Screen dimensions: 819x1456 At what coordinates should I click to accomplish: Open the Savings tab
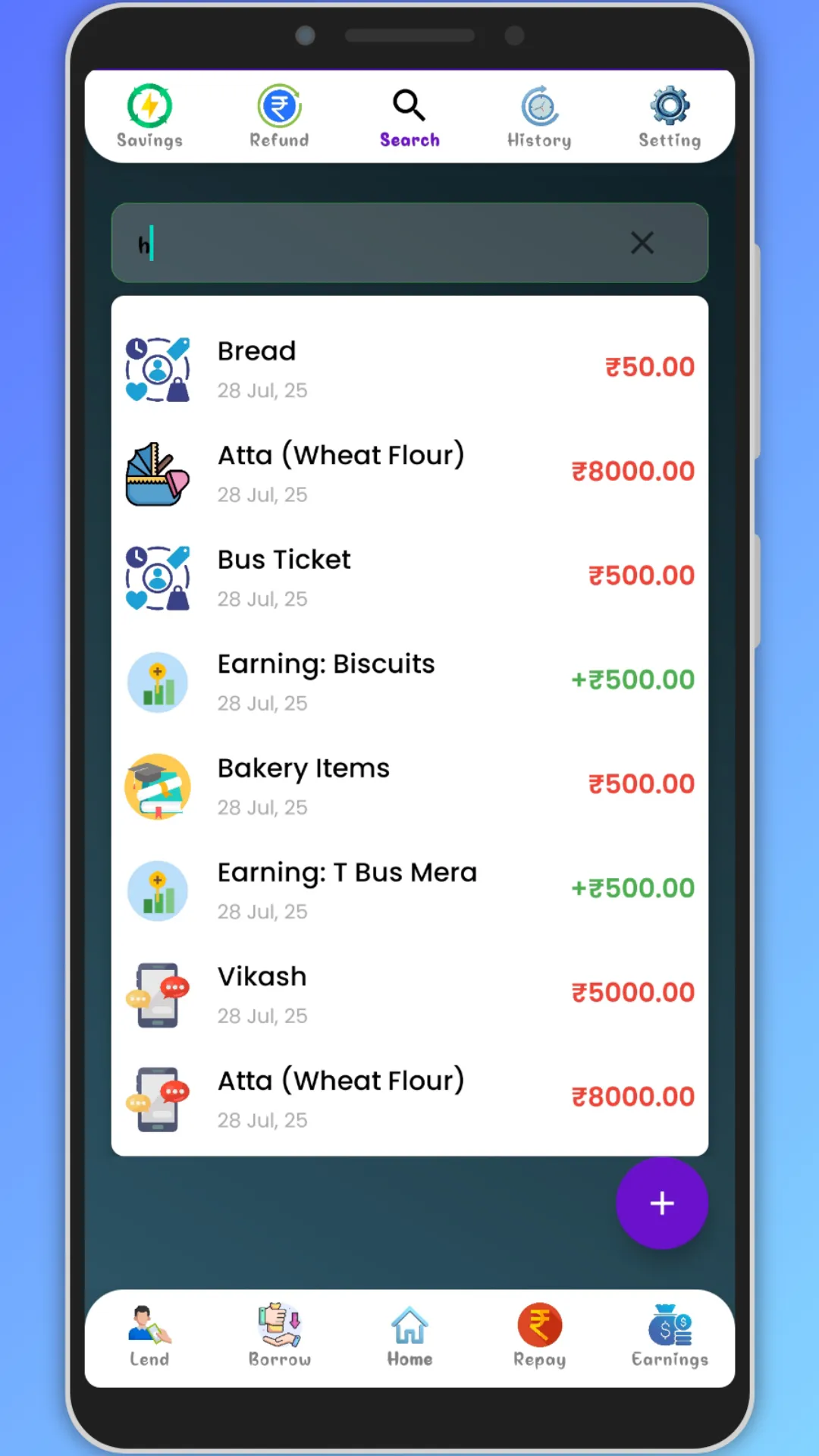pyautogui.click(x=149, y=117)
